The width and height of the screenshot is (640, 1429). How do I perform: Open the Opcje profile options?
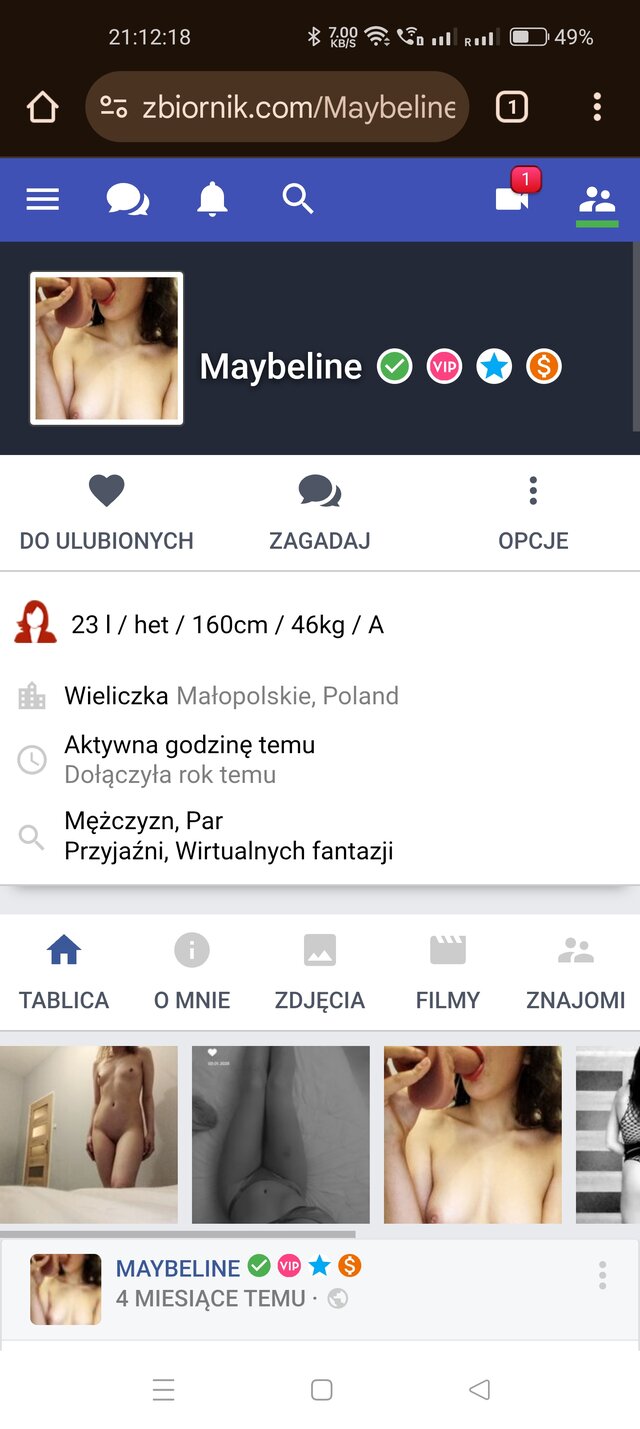click(533, 513)
